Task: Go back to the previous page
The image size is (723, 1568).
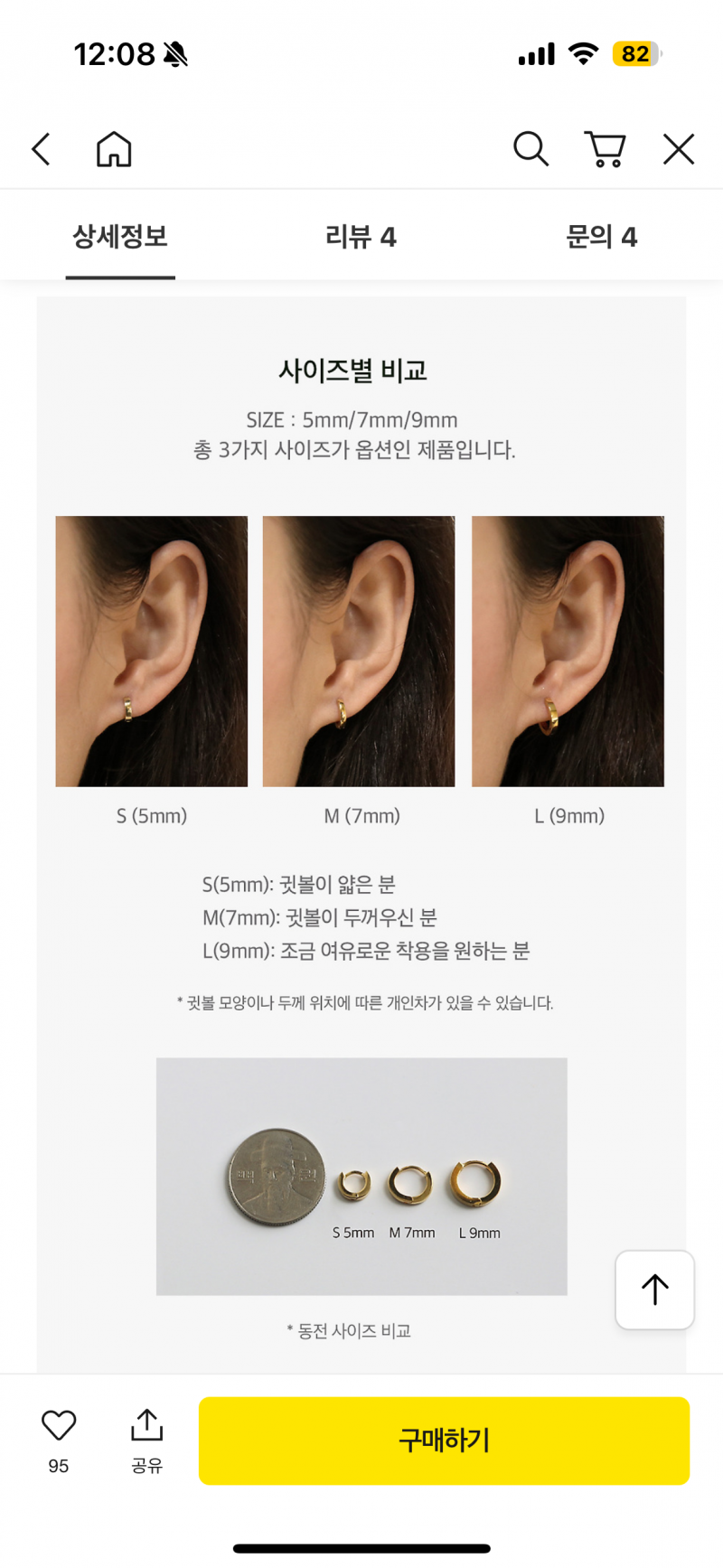Action: [41, 149]
